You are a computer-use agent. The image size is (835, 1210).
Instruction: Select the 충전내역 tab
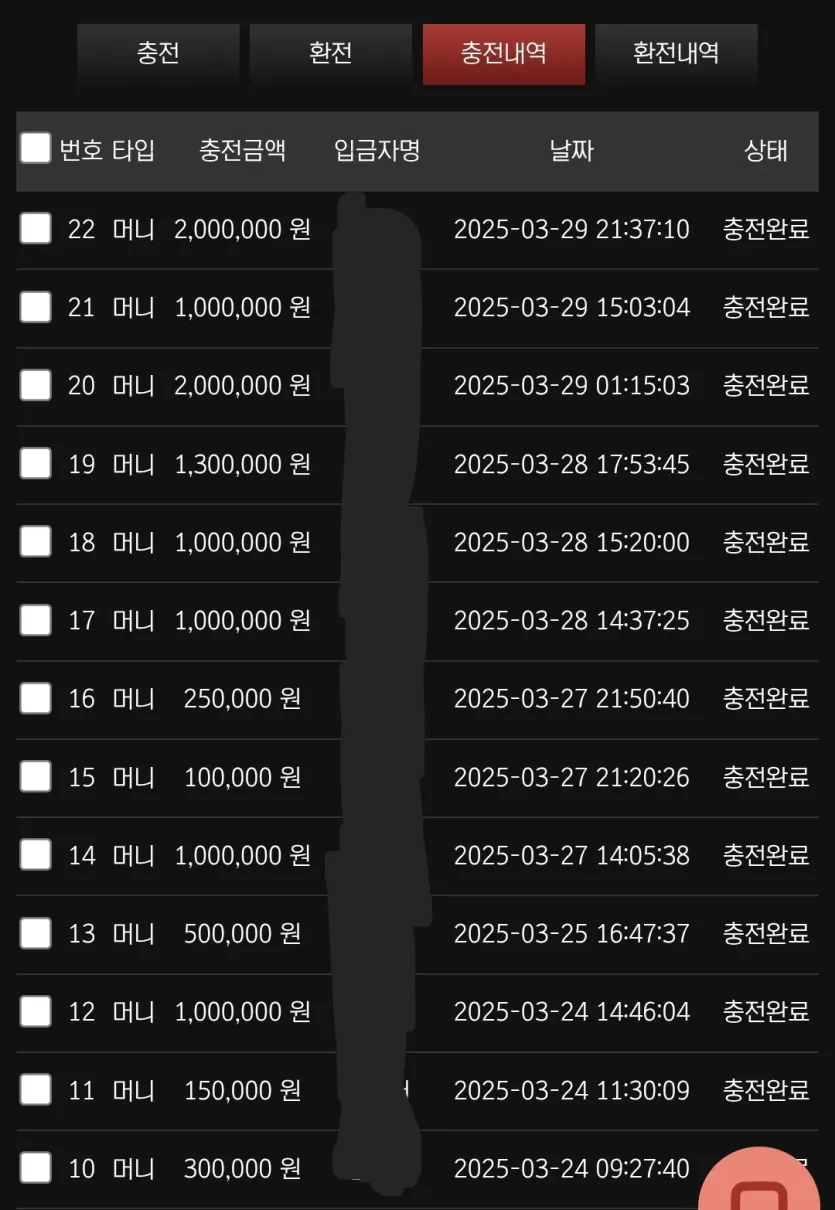point(503,54)
